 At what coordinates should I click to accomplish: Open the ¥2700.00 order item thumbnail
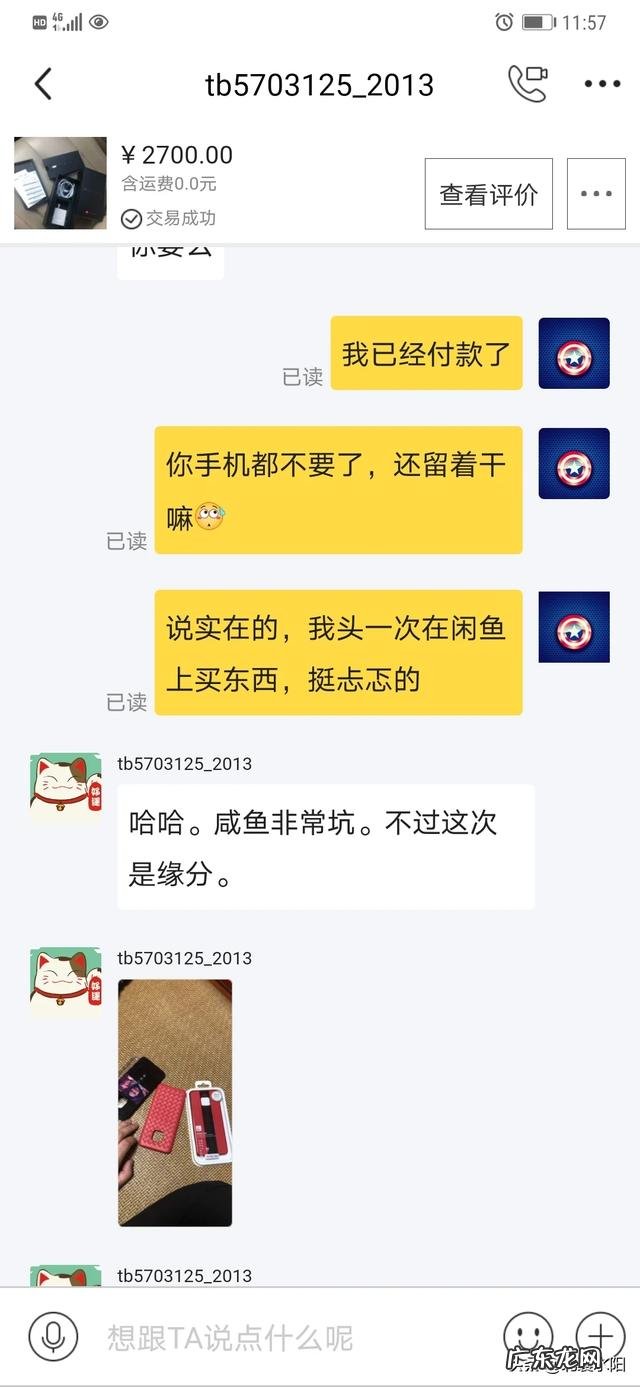click(60, 183)
